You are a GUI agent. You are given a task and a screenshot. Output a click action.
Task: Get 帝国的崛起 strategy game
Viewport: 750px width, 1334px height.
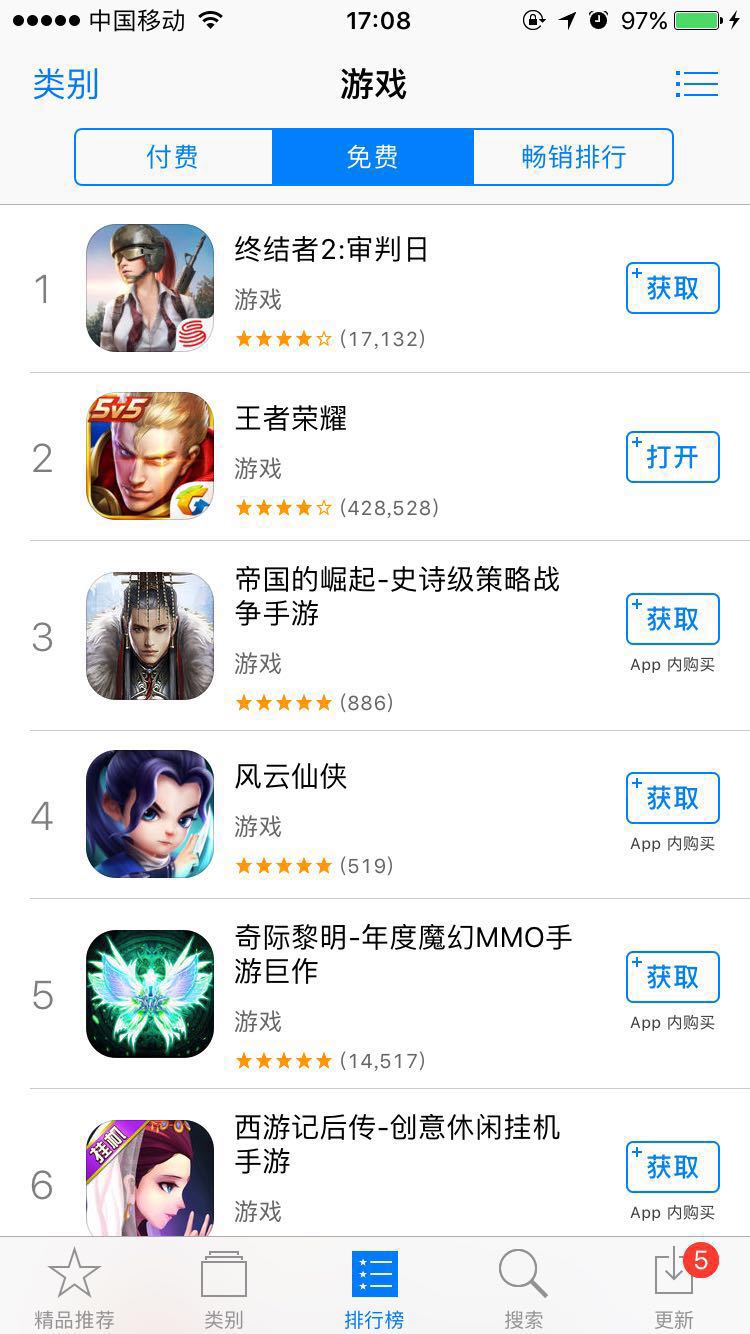click(672, 619)
